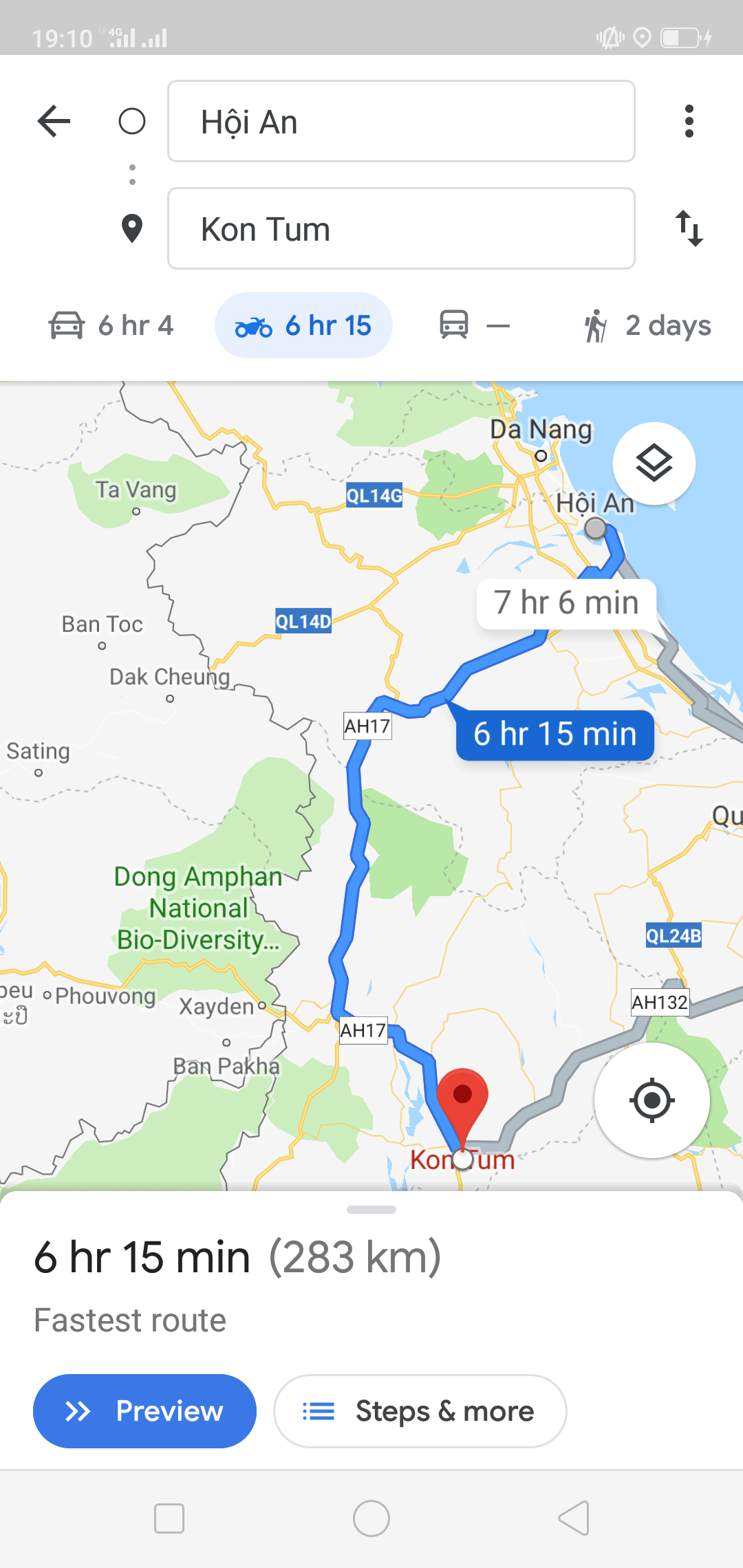743x1568 pixels.
Task: Edit the Hội An starting point field
Action: [401, 122]
